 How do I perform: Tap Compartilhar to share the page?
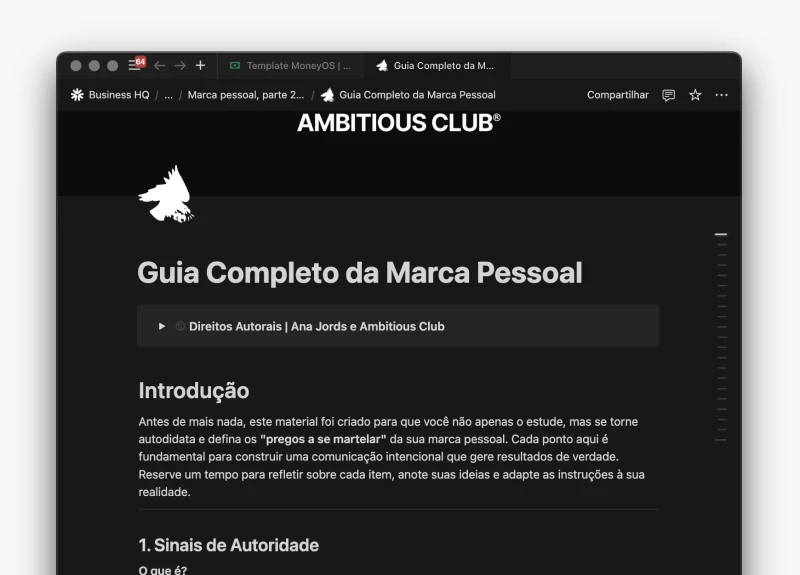[x=617, y=95]
